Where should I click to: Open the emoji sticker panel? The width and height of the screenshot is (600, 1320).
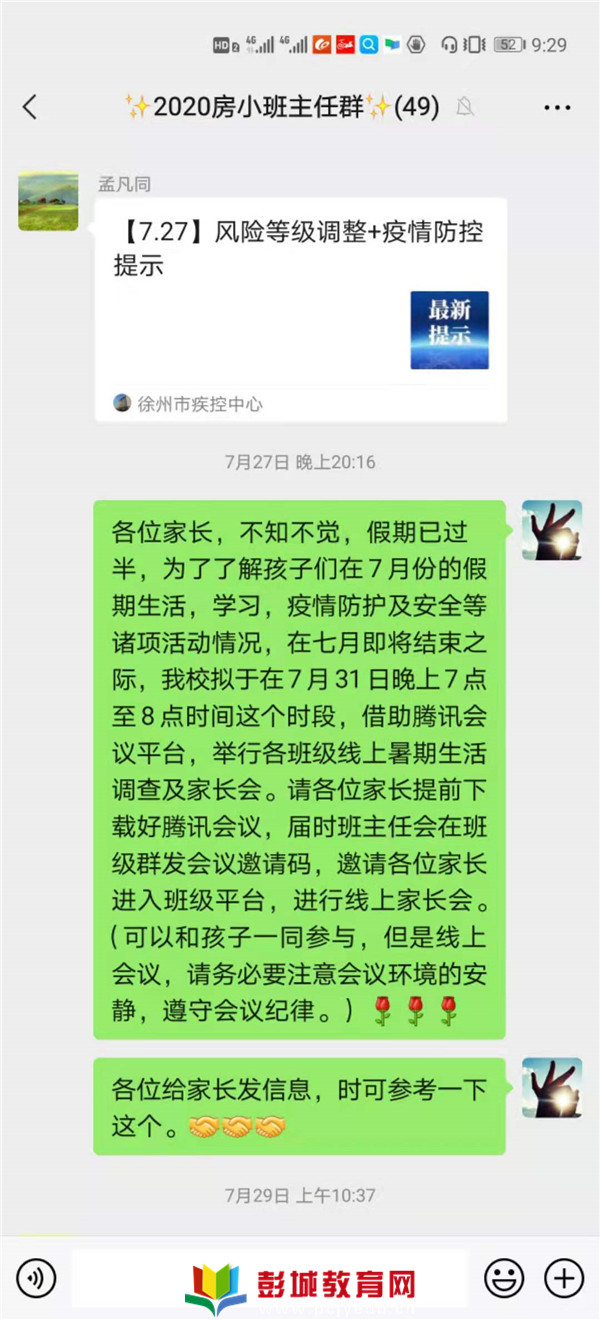[504, 1277]
